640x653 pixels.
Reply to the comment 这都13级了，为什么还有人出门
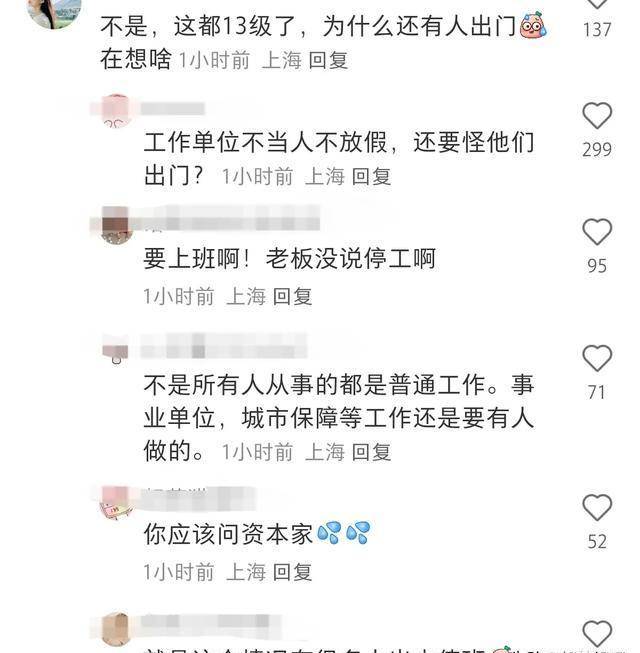pos(328,60)
